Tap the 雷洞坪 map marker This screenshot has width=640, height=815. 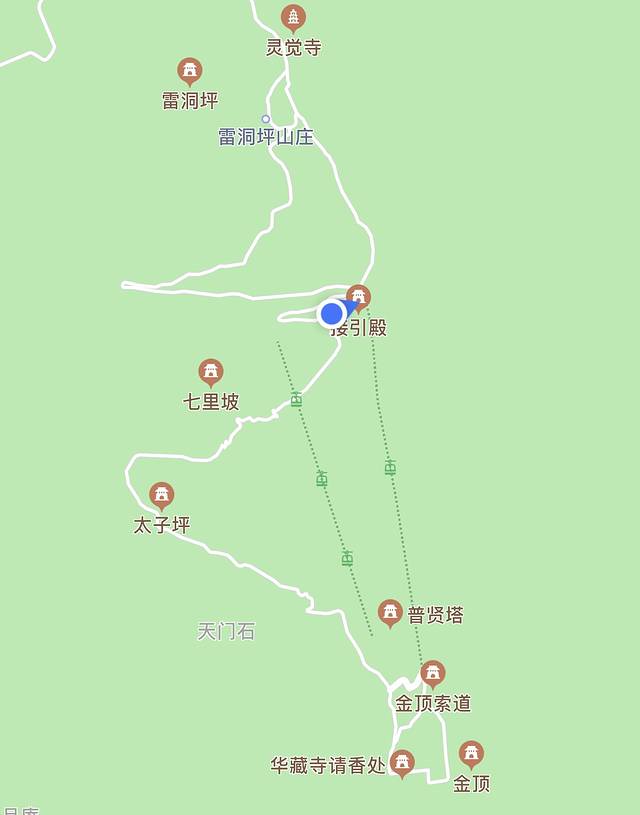click(x=190, y=72)
